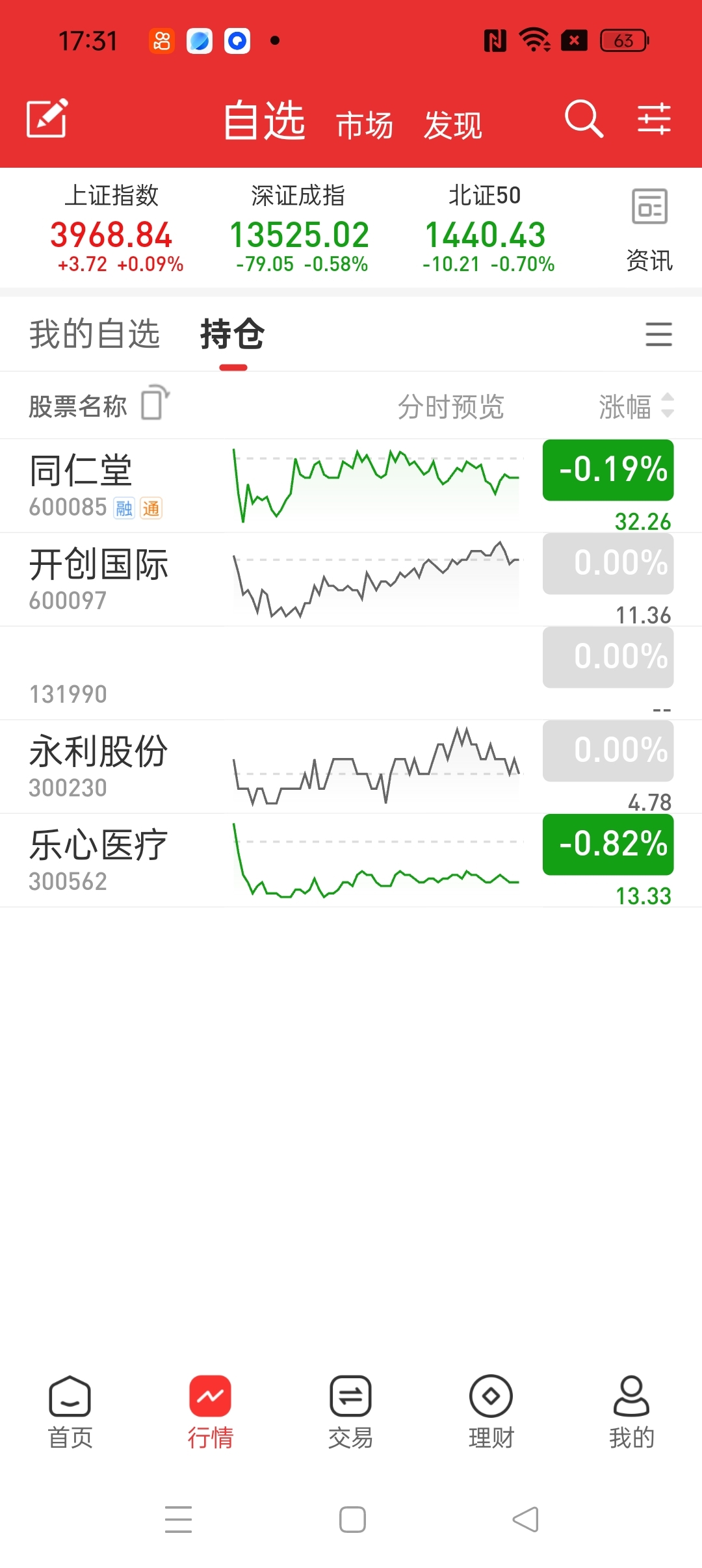
Task: Open the search magnifier
Action: [583, 118]
